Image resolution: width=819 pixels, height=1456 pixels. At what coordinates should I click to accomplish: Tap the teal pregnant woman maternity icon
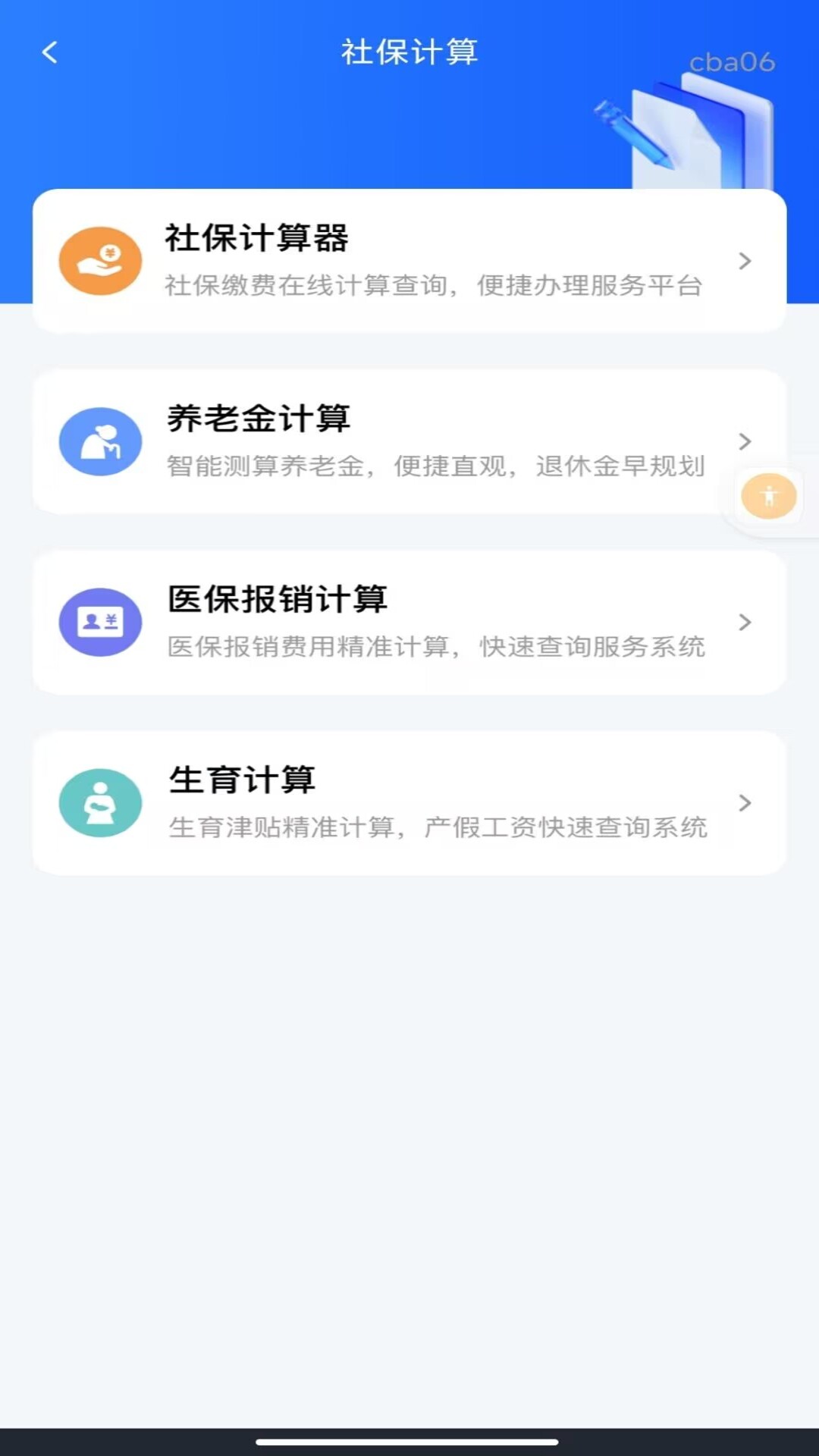pos(101,804)
